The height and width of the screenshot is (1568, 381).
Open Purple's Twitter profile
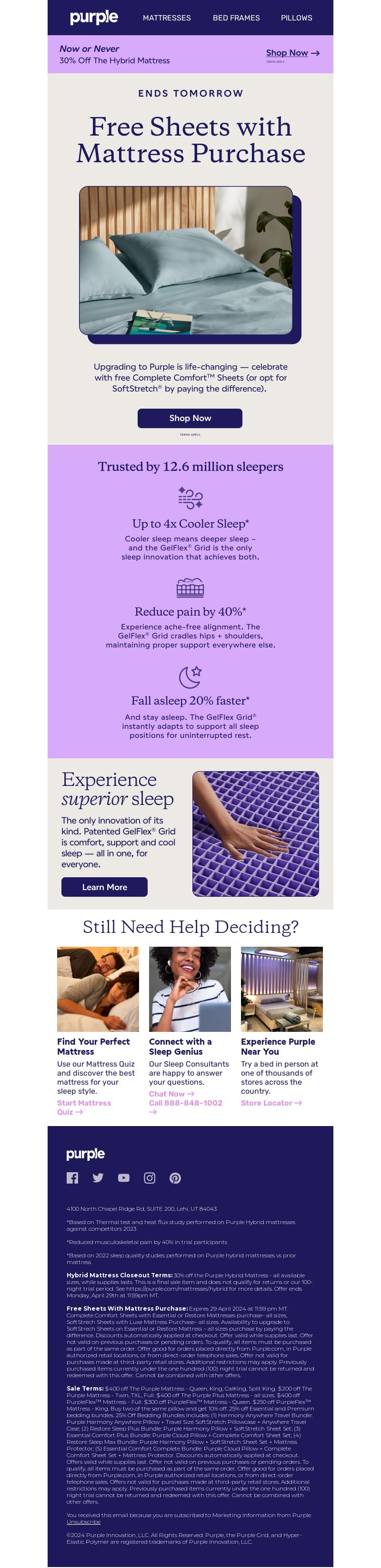click(x=98, y=1178)
